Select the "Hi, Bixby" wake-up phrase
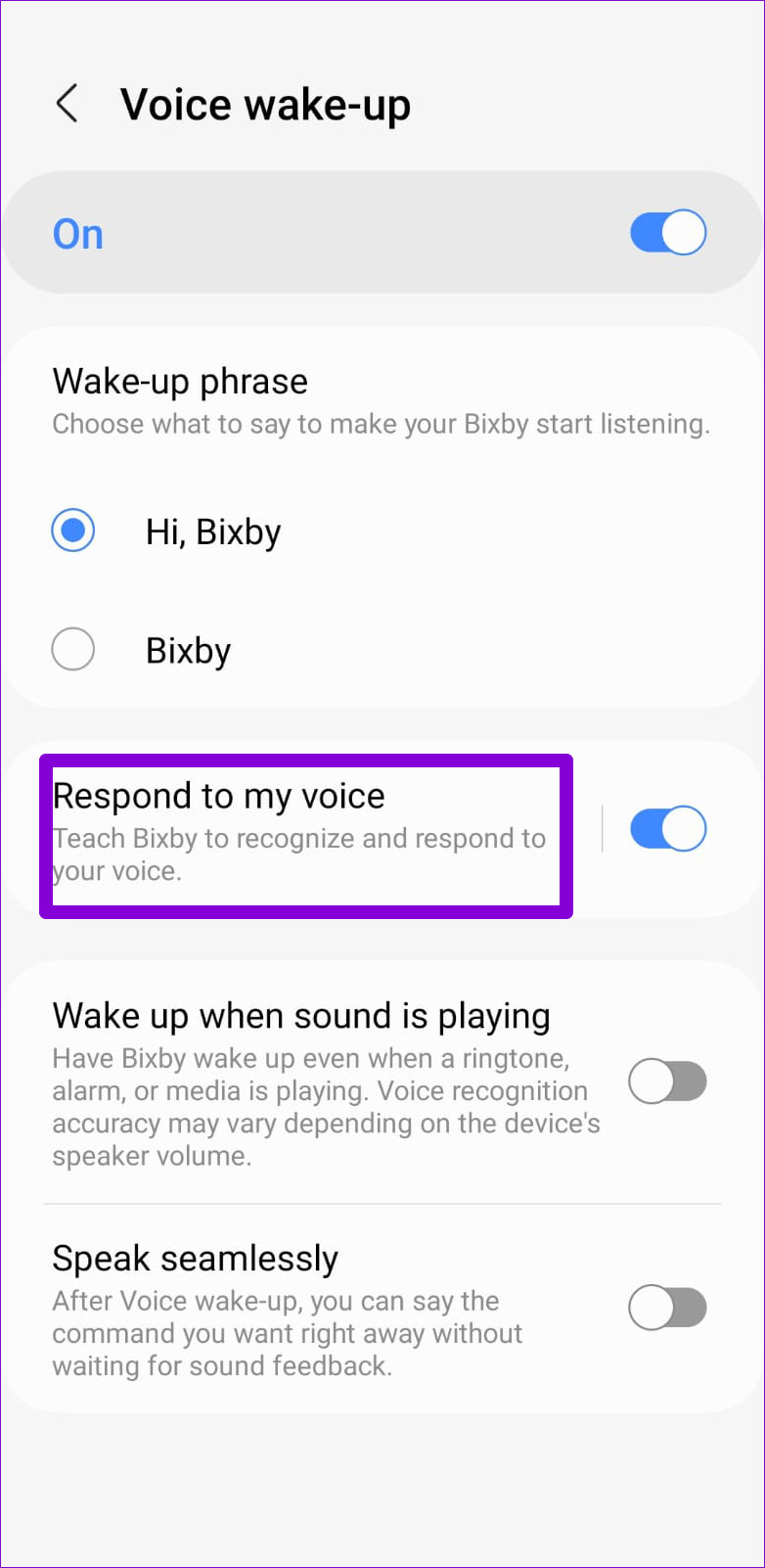 click(x=73, y=530)
